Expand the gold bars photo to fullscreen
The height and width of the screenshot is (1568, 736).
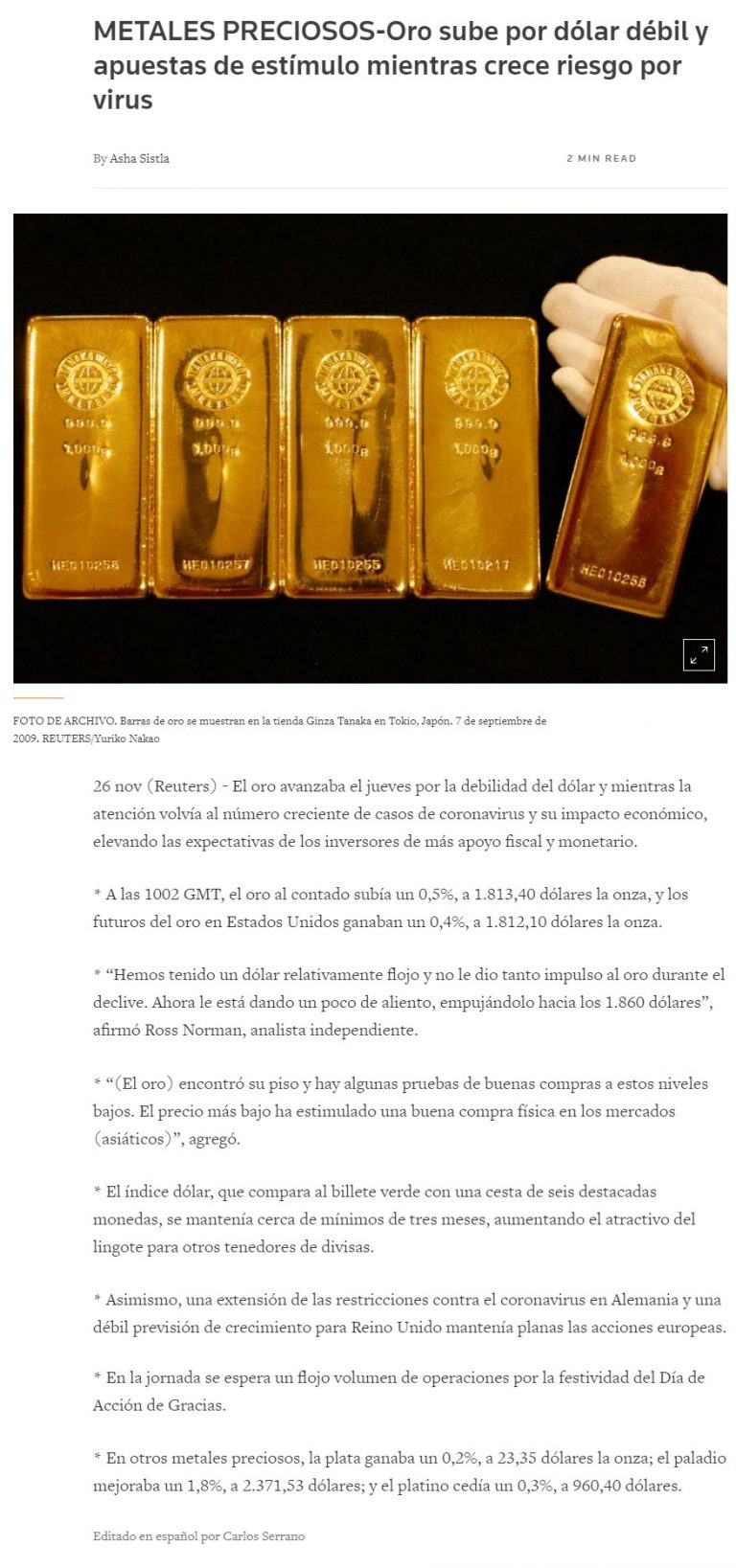point(699,654)
